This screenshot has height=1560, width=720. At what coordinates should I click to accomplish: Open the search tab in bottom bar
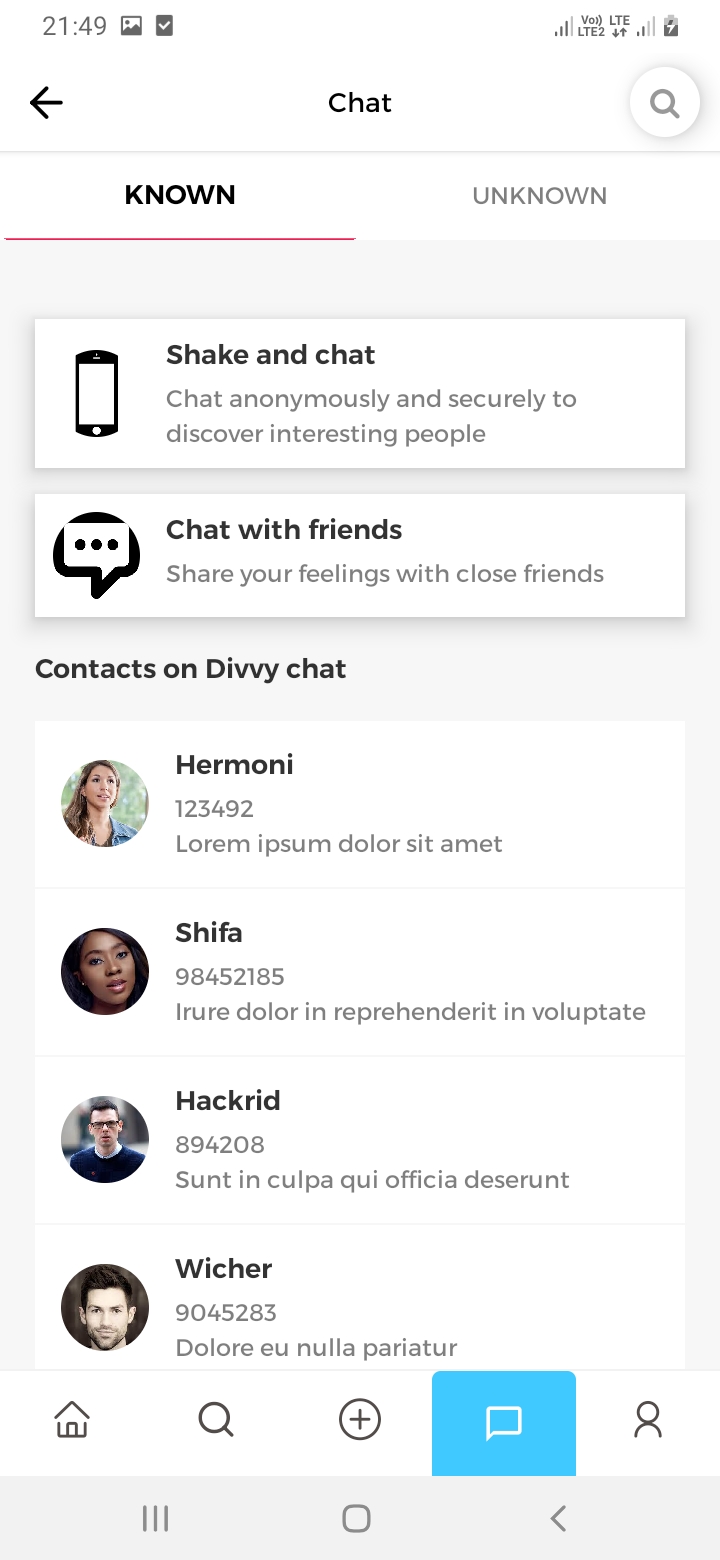(x=216, y=1419)
